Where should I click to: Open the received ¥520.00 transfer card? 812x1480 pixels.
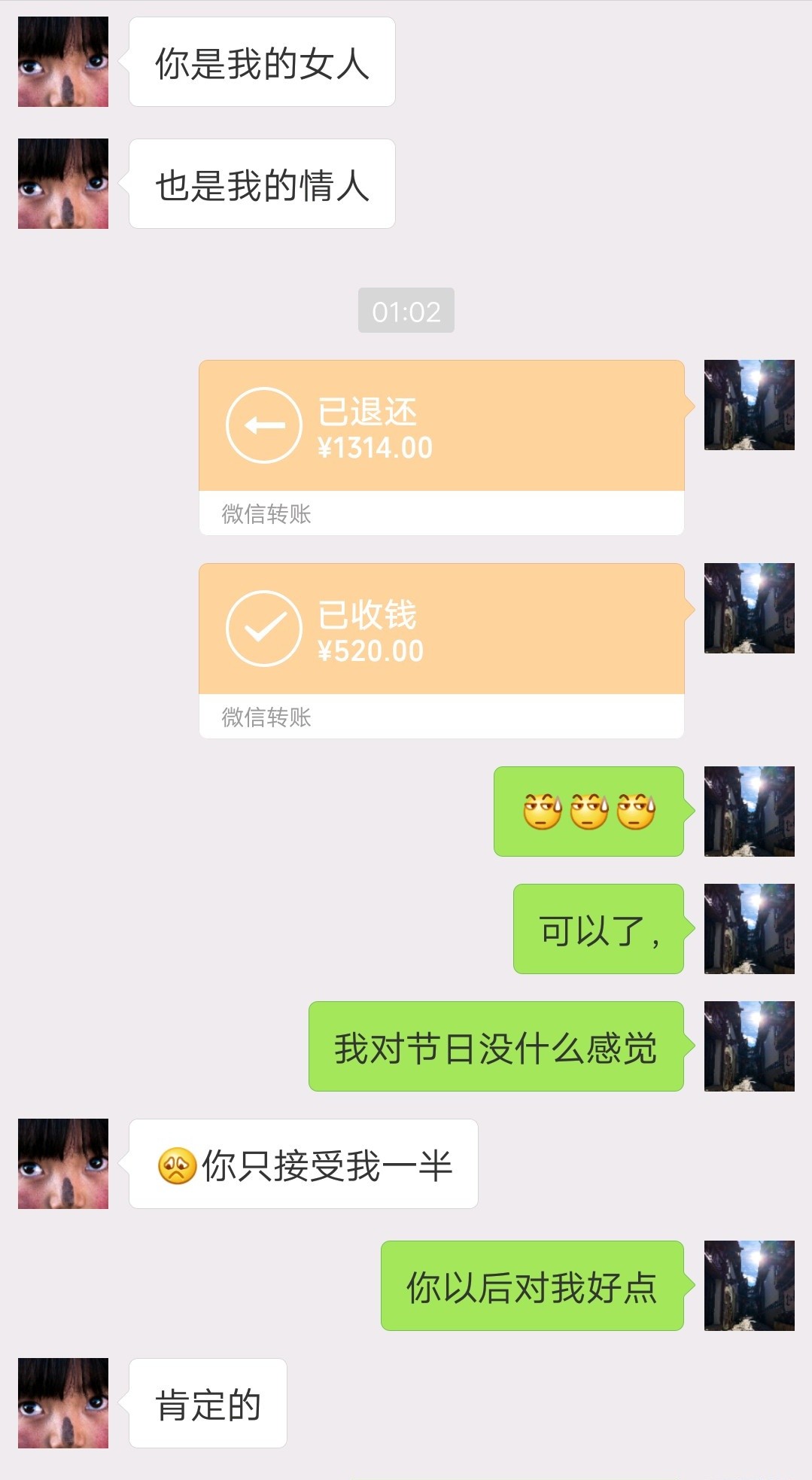442,651
